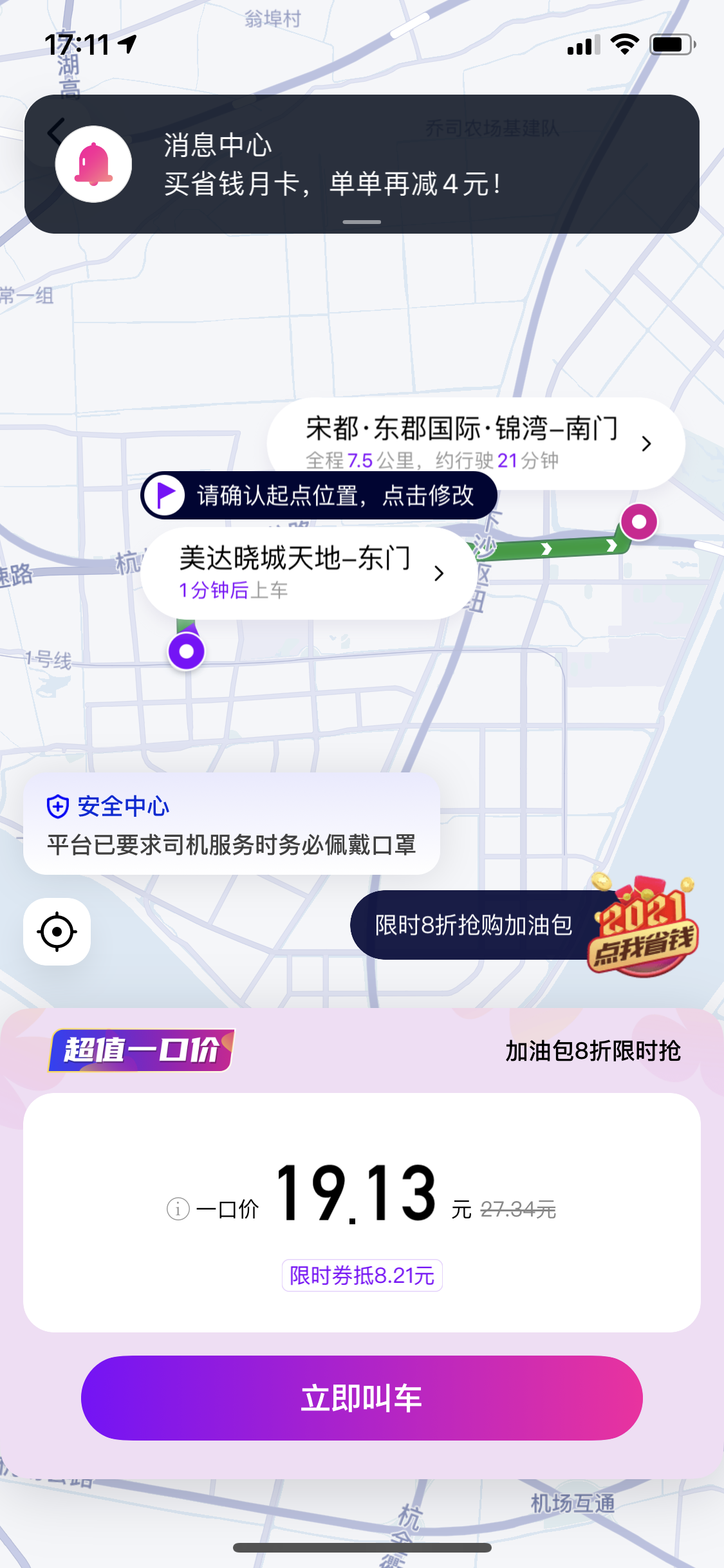Edit destination 宋都·东郡国际·锦湾-南门
The image size is (724, 1568).
point(476,443)
